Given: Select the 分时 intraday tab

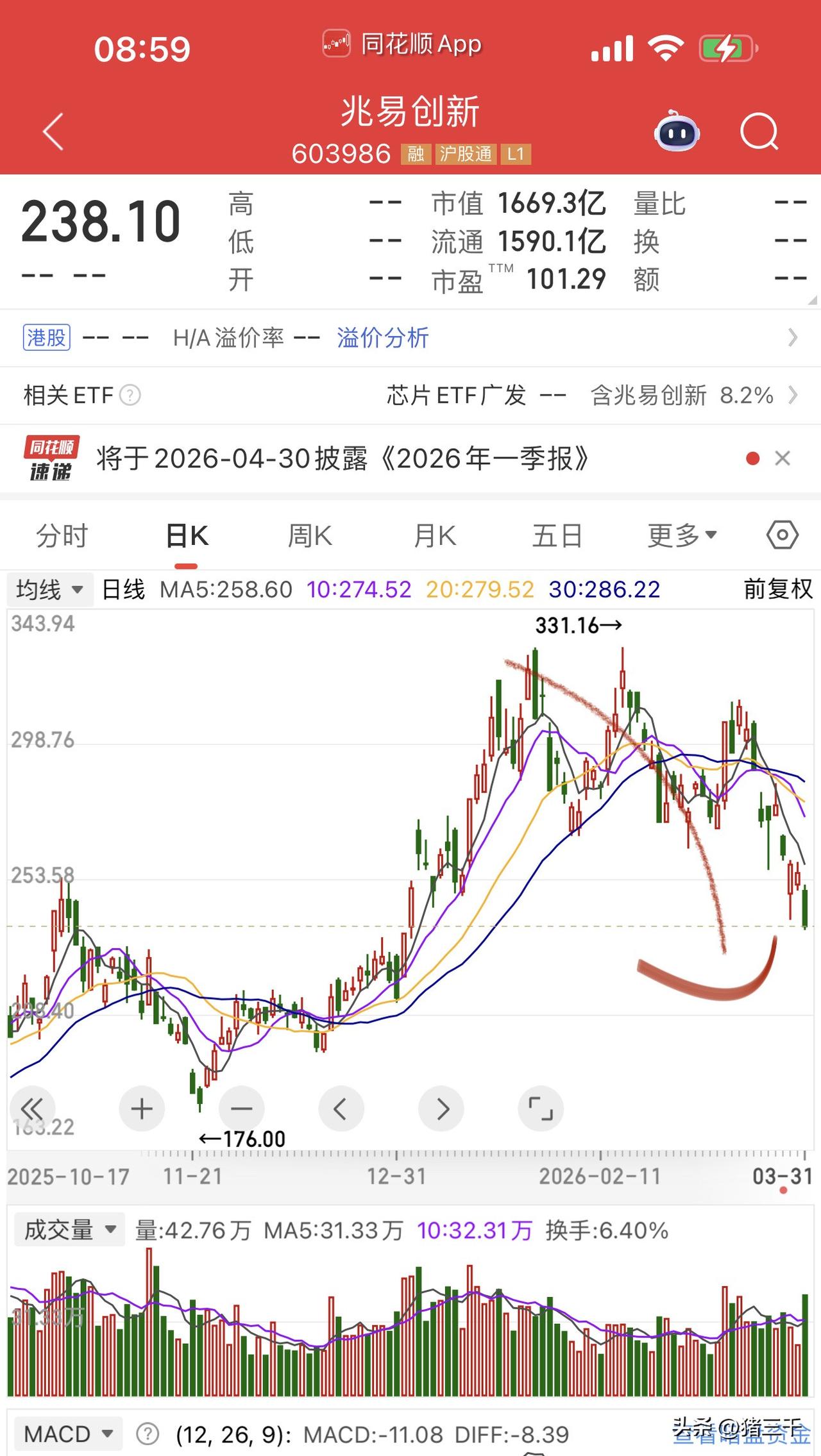Looking at the screenshot, I should click(61, 535).
